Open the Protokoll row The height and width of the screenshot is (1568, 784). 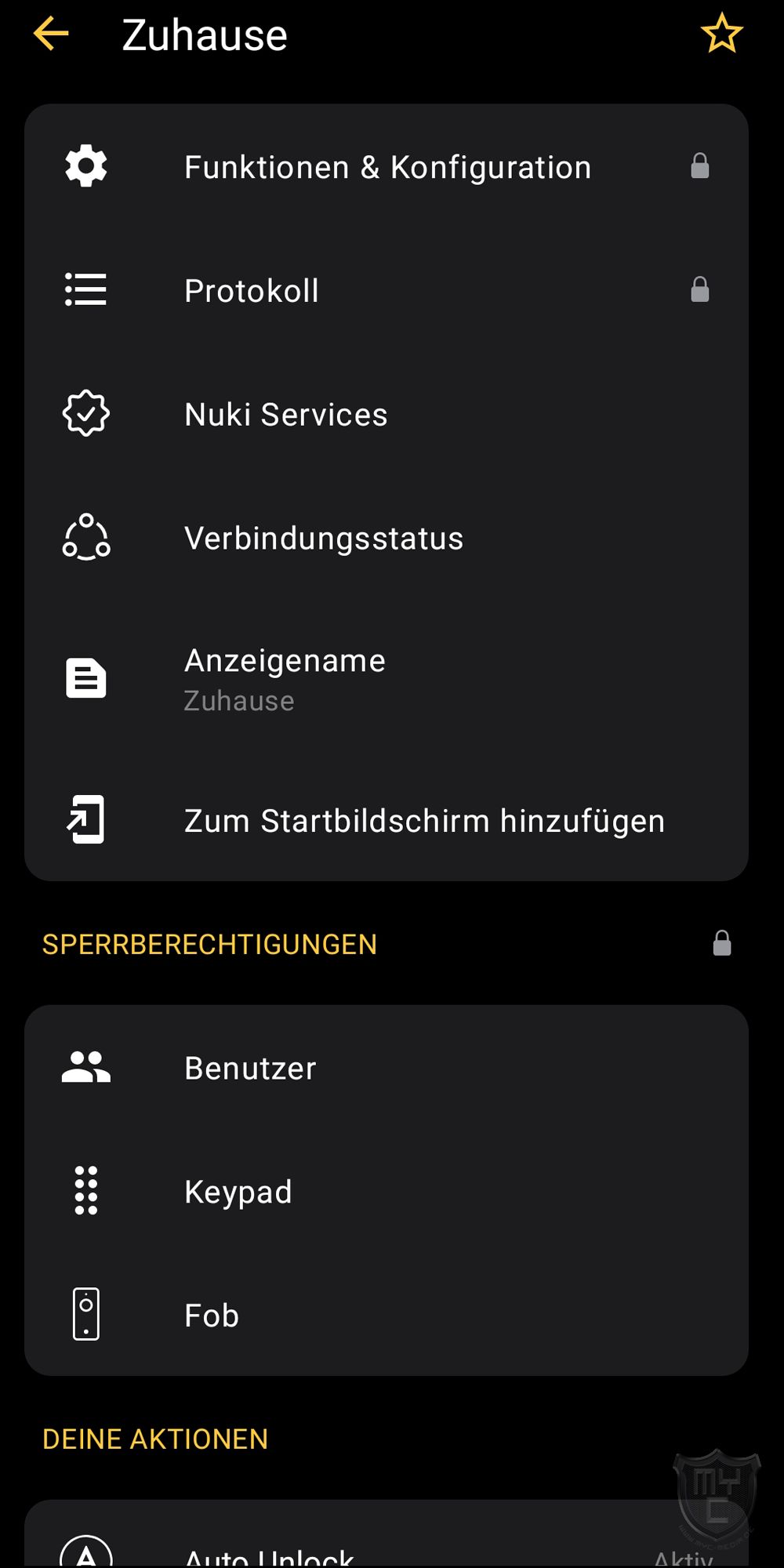click(x=387, y=291)
